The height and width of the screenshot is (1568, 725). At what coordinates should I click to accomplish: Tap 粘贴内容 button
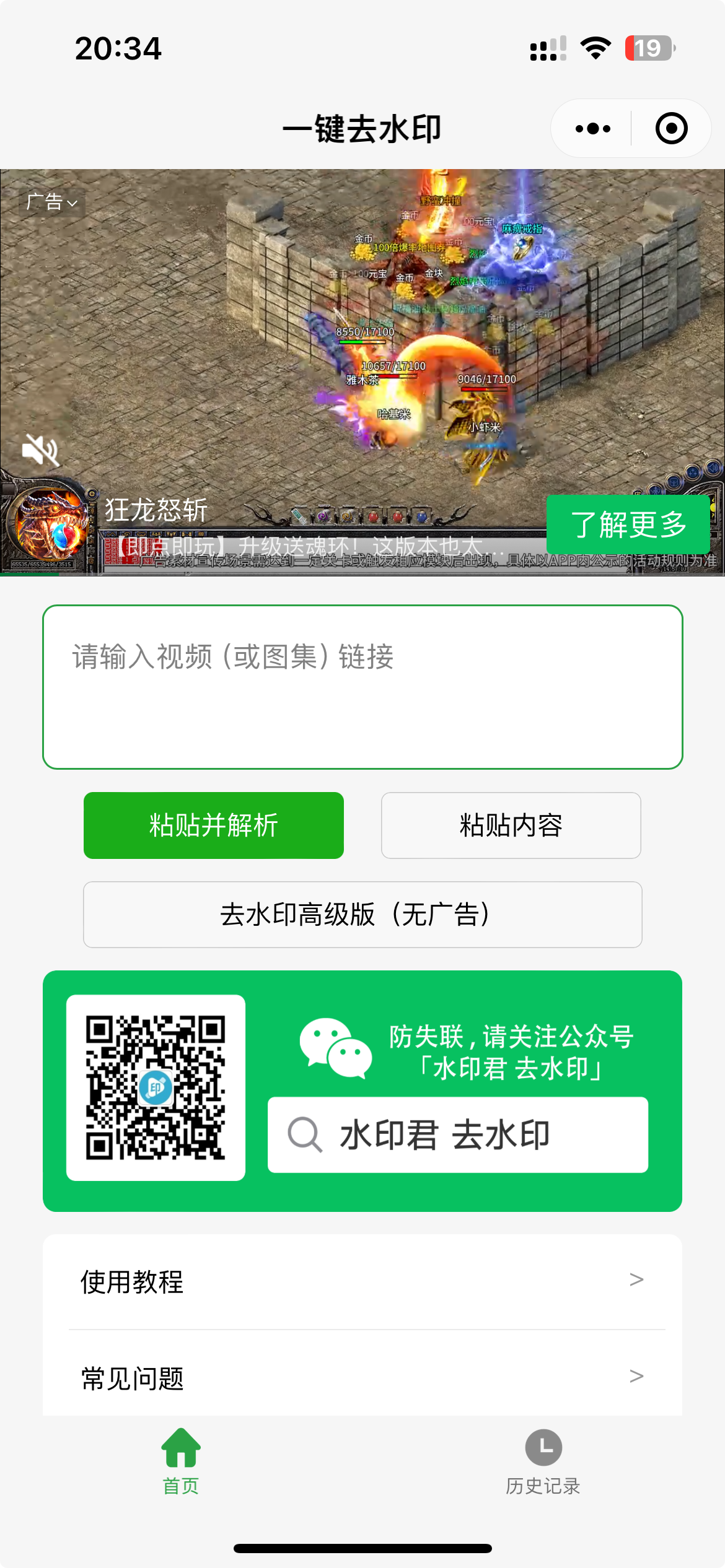pos(511,825)
